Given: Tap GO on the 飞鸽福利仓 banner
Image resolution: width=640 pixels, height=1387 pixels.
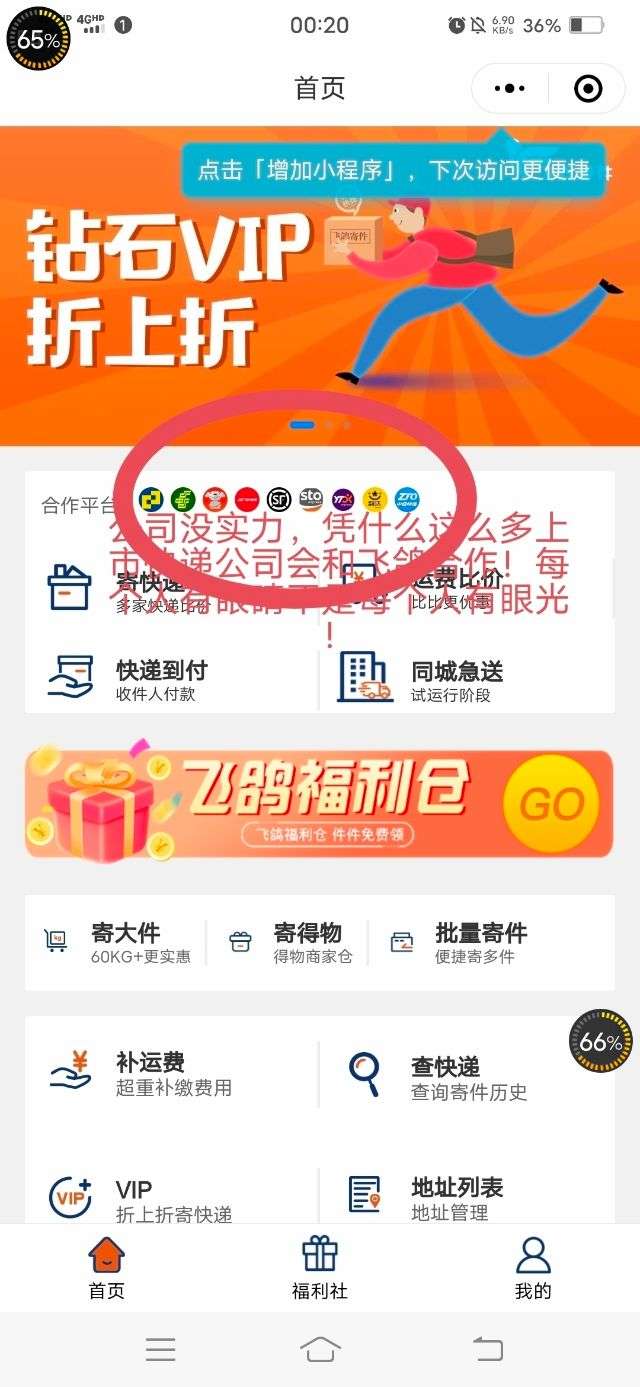Looking at the screenshot, I should tap(551, 804).
